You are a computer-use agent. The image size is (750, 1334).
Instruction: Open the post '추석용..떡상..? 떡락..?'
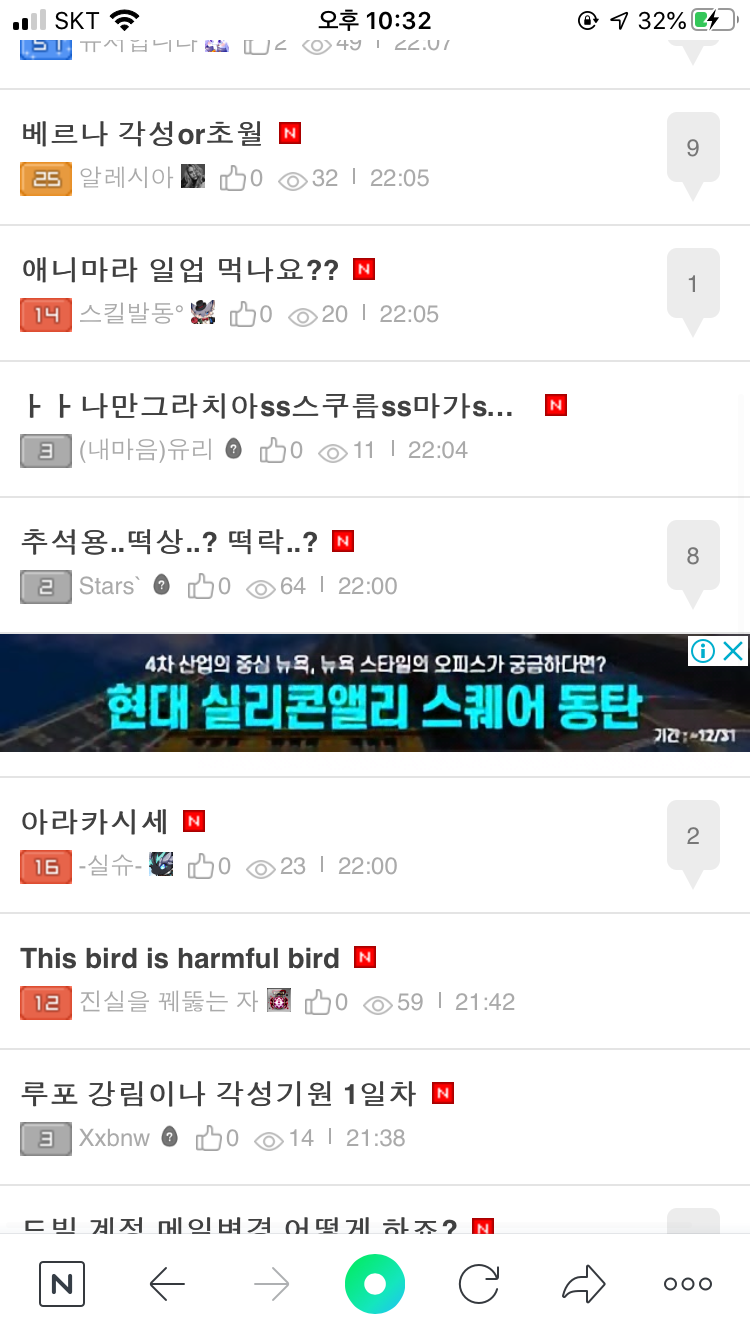[x=169, y=542]
